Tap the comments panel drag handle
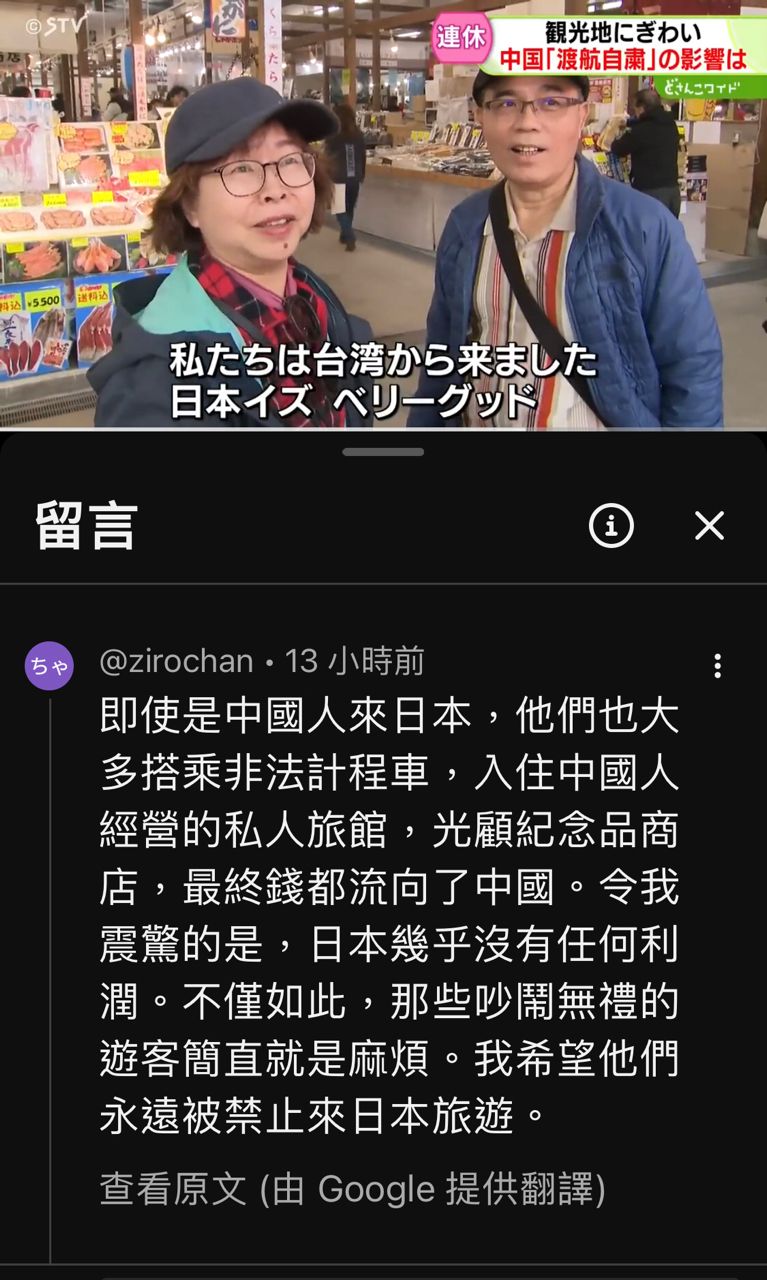Viewport: 767px width, 1280px height. tap(383, 452)
